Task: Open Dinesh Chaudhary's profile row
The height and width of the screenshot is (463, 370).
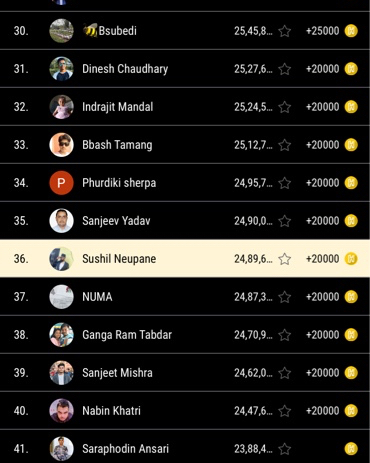Action: [x=185, y=69]
